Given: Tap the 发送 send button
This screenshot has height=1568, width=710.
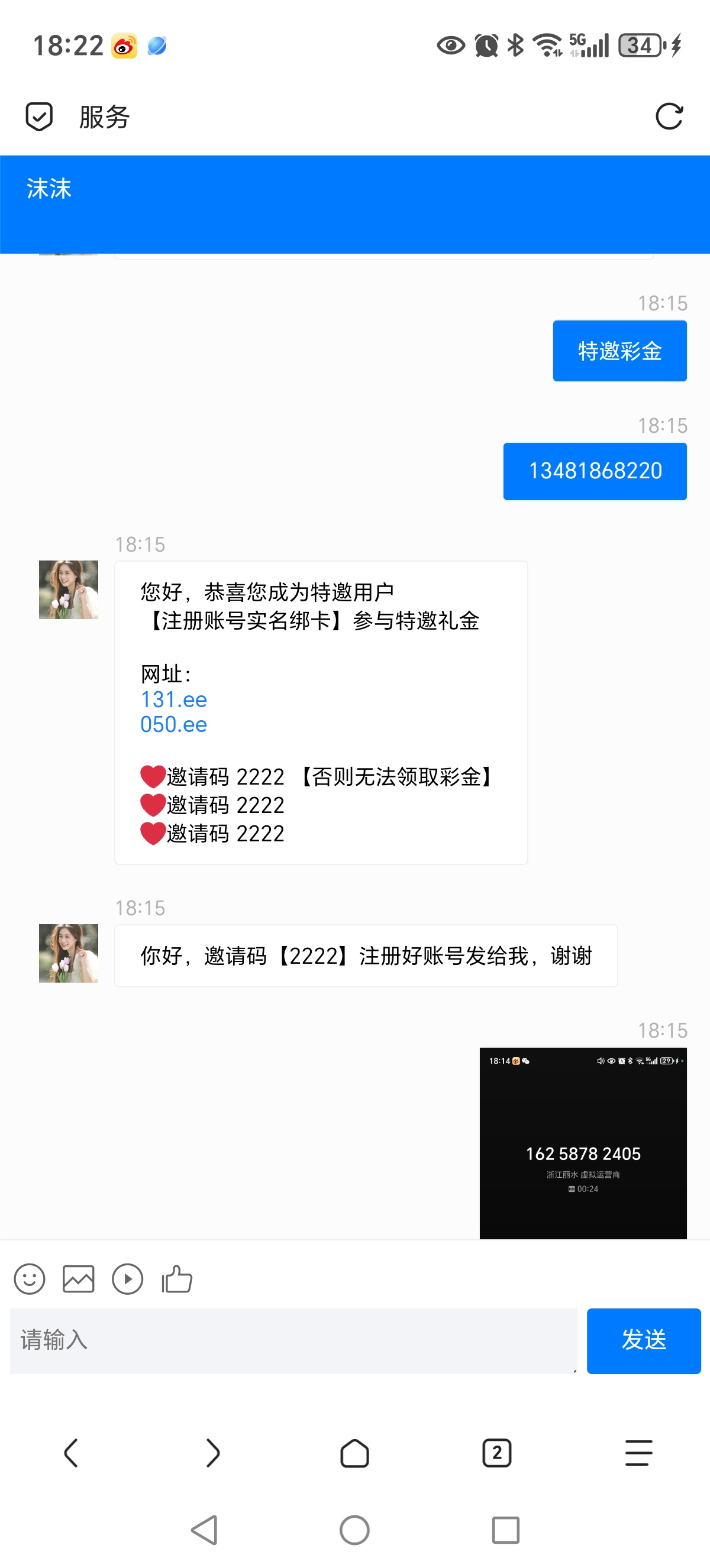Looking at the screenshot, I should [643, 1340].
